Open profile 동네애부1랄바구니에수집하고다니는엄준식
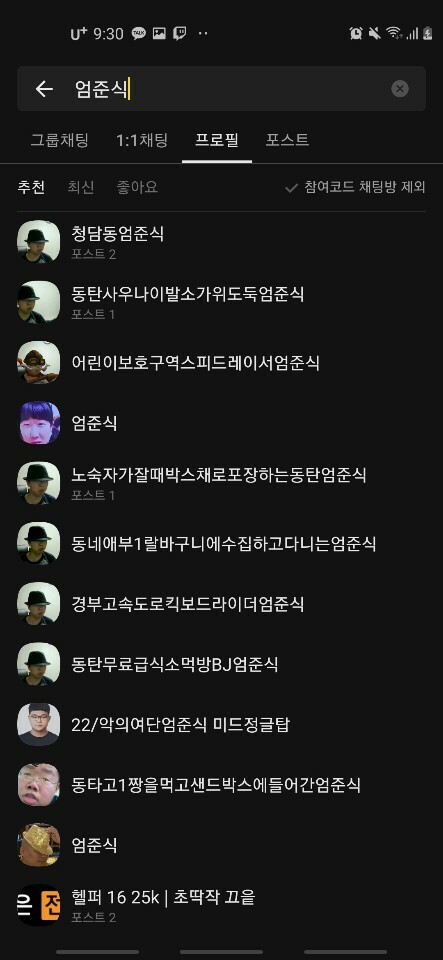This screenshot has width=443, height=960. [222, 543]
